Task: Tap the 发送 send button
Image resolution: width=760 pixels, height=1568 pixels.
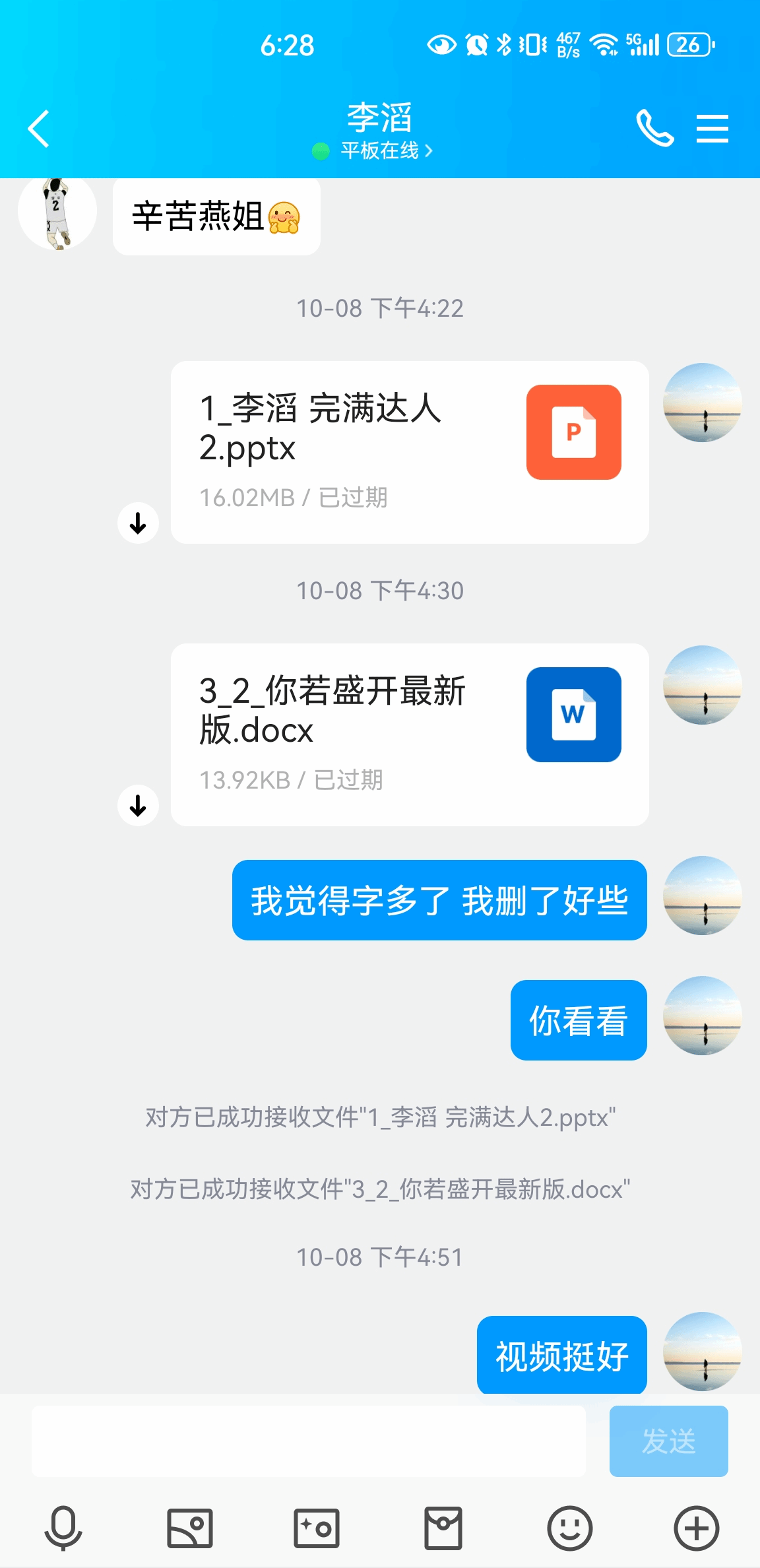Action: (x=668, y=1441)
